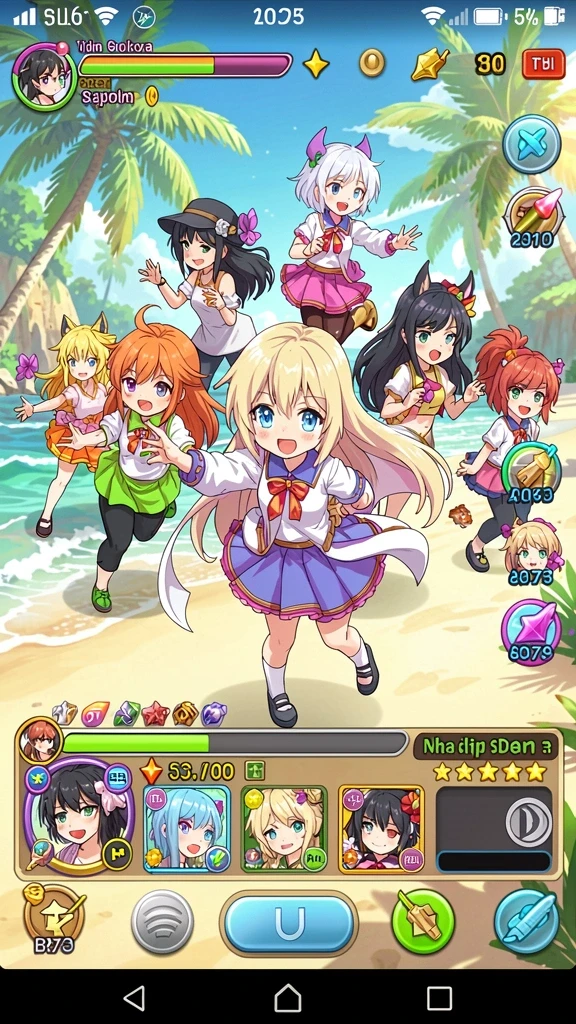
Task: Tap the blonde character head icon labeled 2073
Action: tap(532, 552)
